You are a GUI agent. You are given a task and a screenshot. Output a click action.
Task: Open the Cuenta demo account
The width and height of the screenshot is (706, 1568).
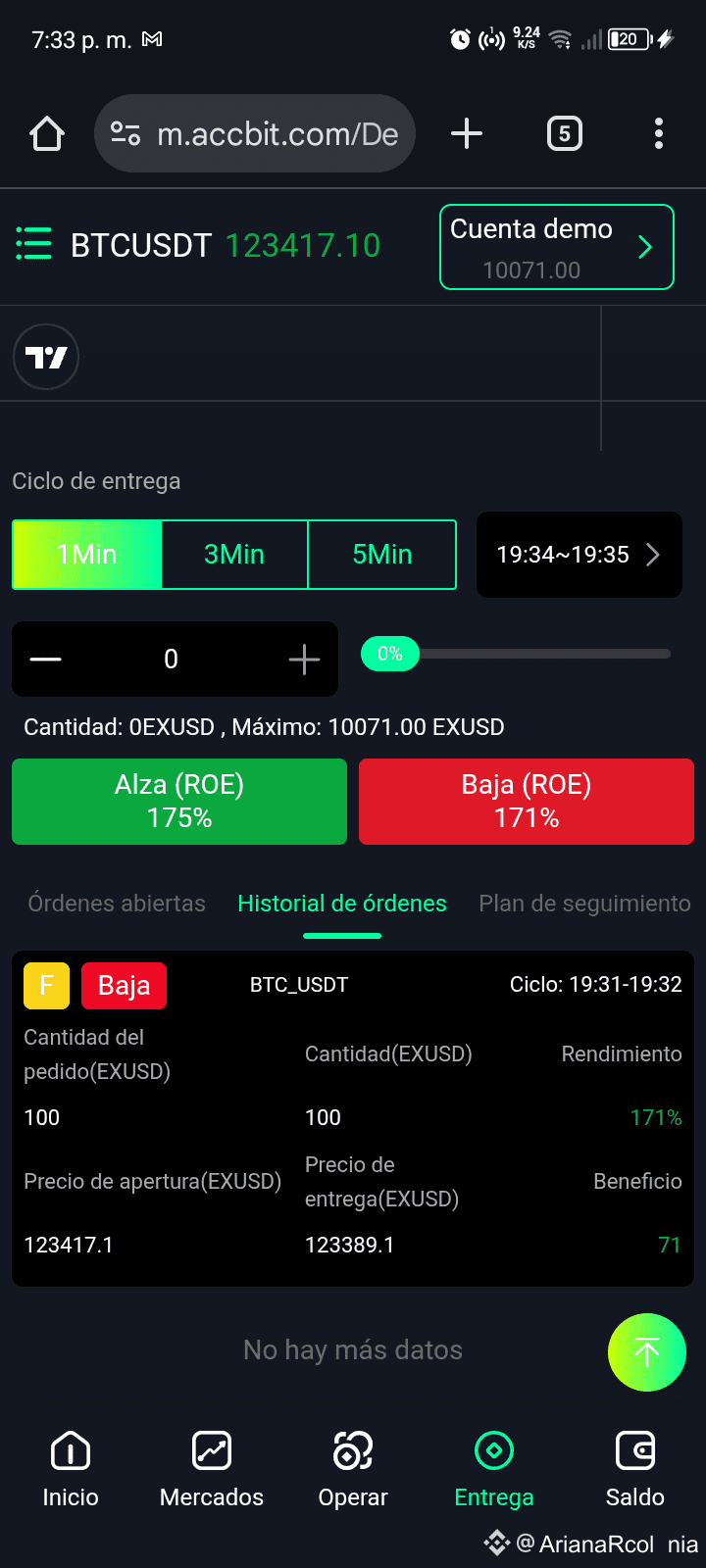[556, 247]
